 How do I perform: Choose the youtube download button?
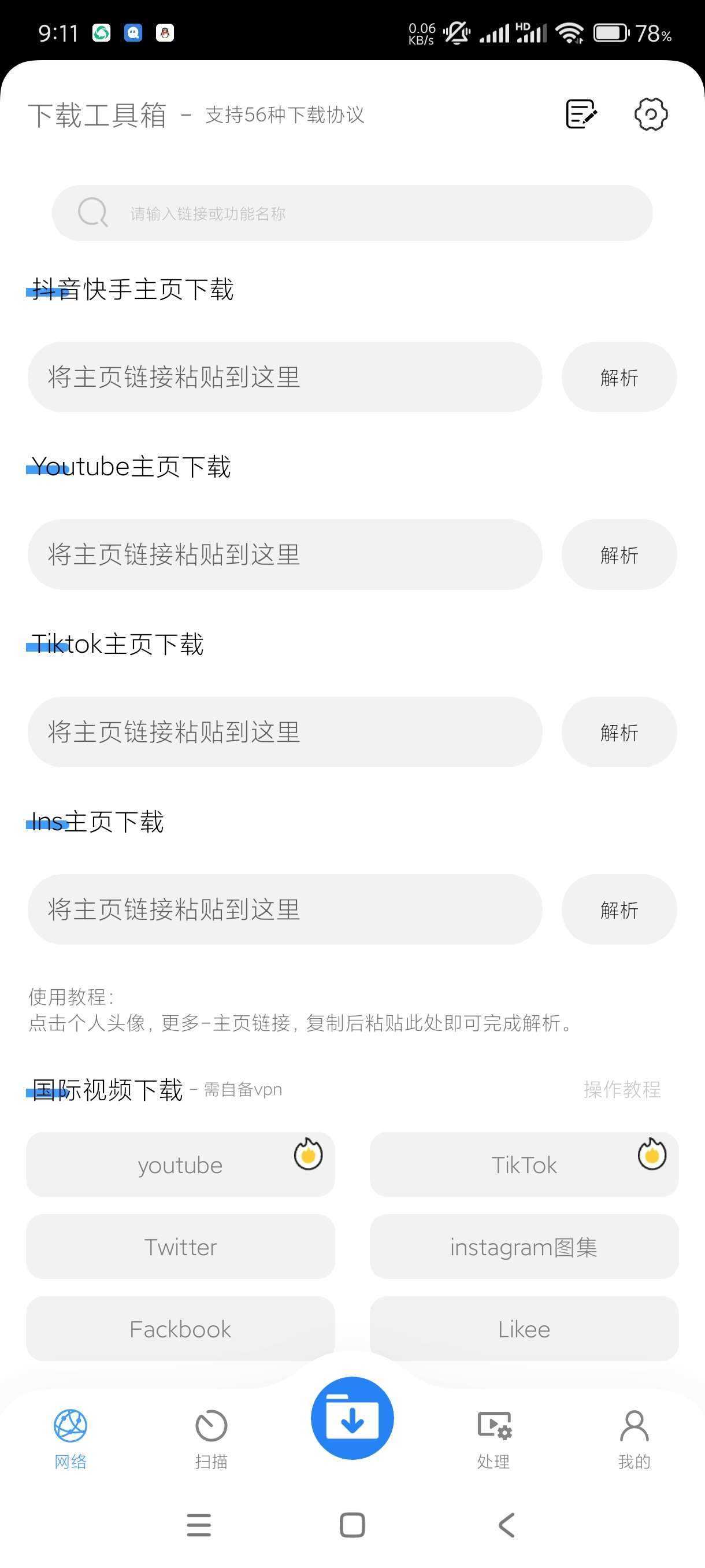pos(180,1164)
